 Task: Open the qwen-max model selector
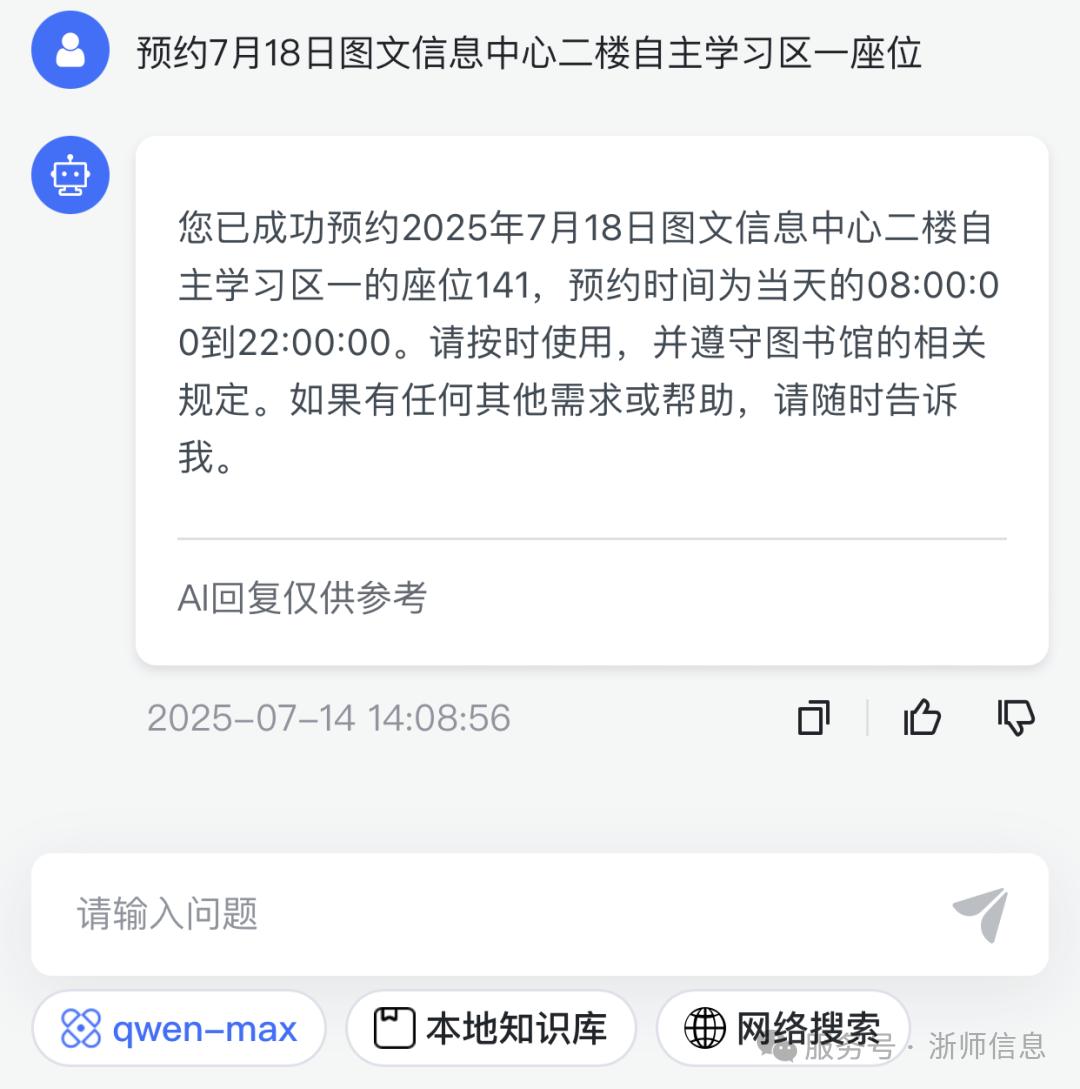coord(180,1028)
